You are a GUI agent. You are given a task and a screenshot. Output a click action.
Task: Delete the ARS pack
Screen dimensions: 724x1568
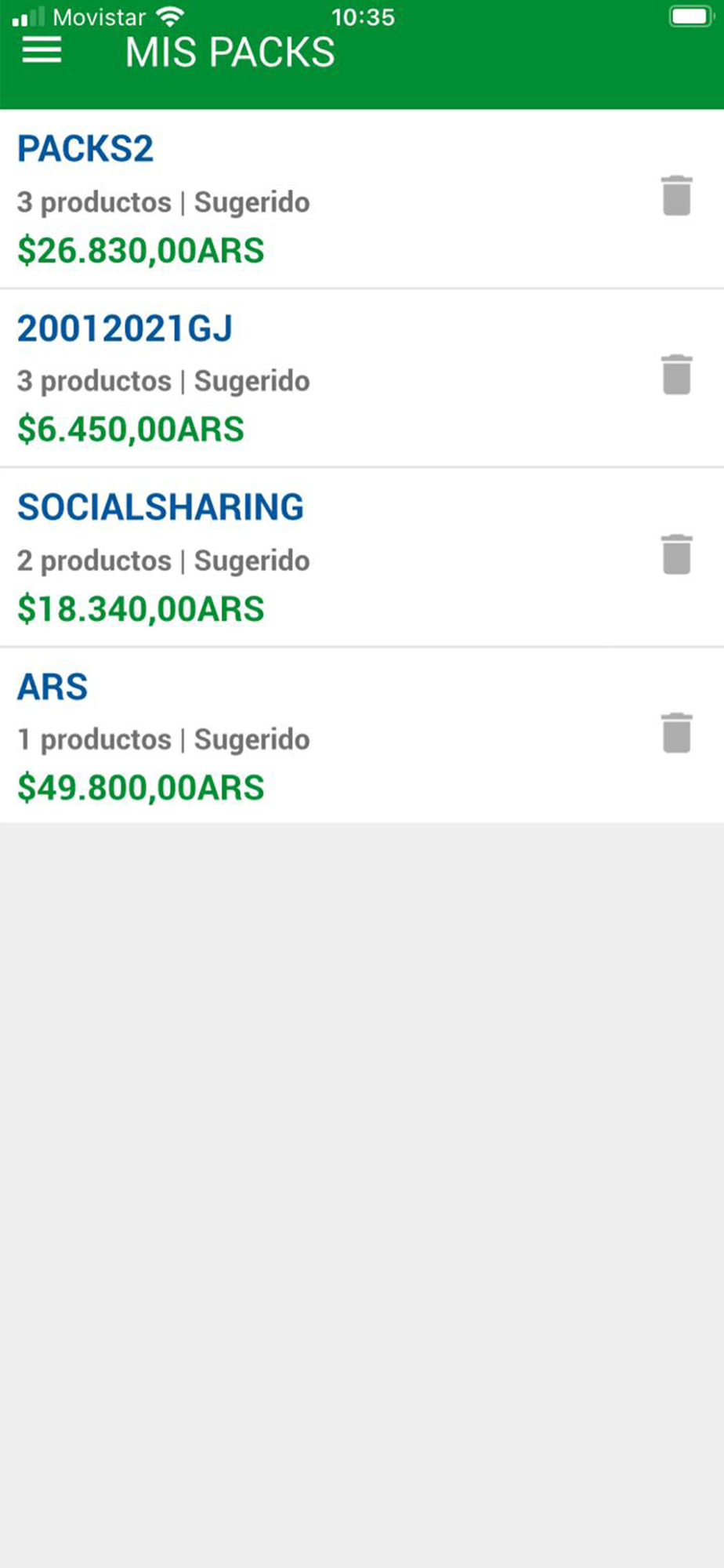pyautogui.click(x=676, y=733)
